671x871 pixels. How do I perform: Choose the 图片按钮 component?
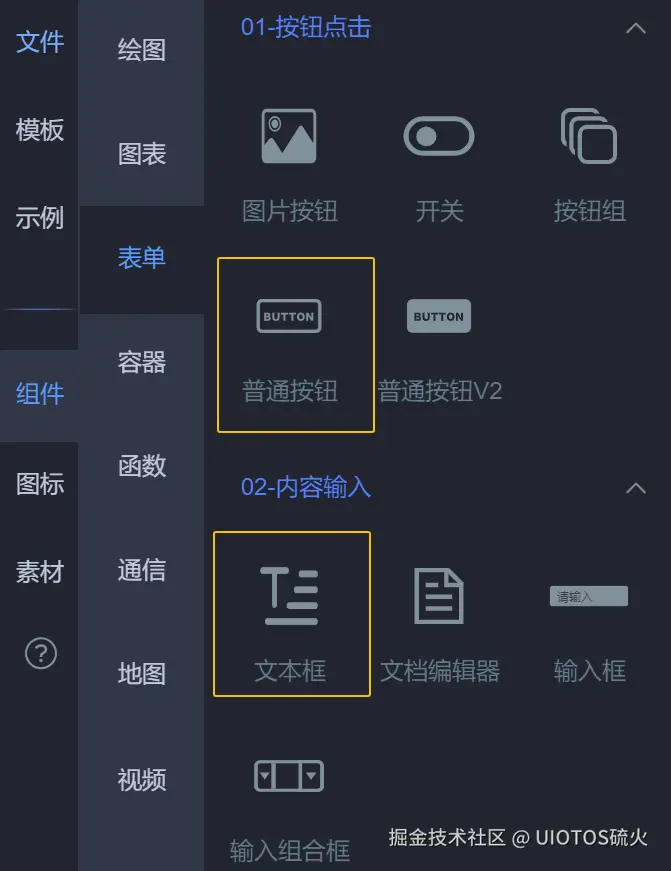[290, 165]
